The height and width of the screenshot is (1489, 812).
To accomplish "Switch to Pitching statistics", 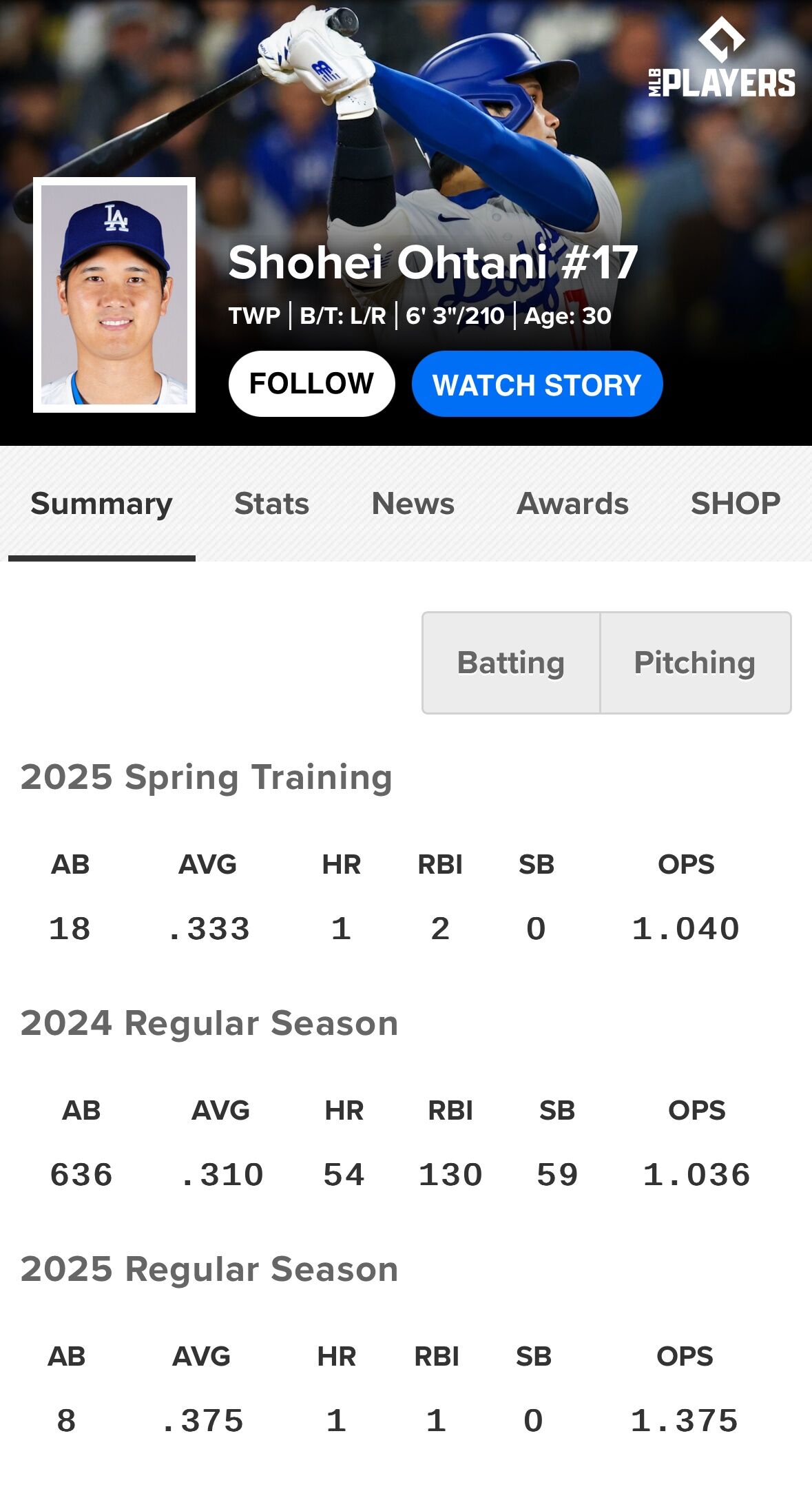I will (694, 663).
